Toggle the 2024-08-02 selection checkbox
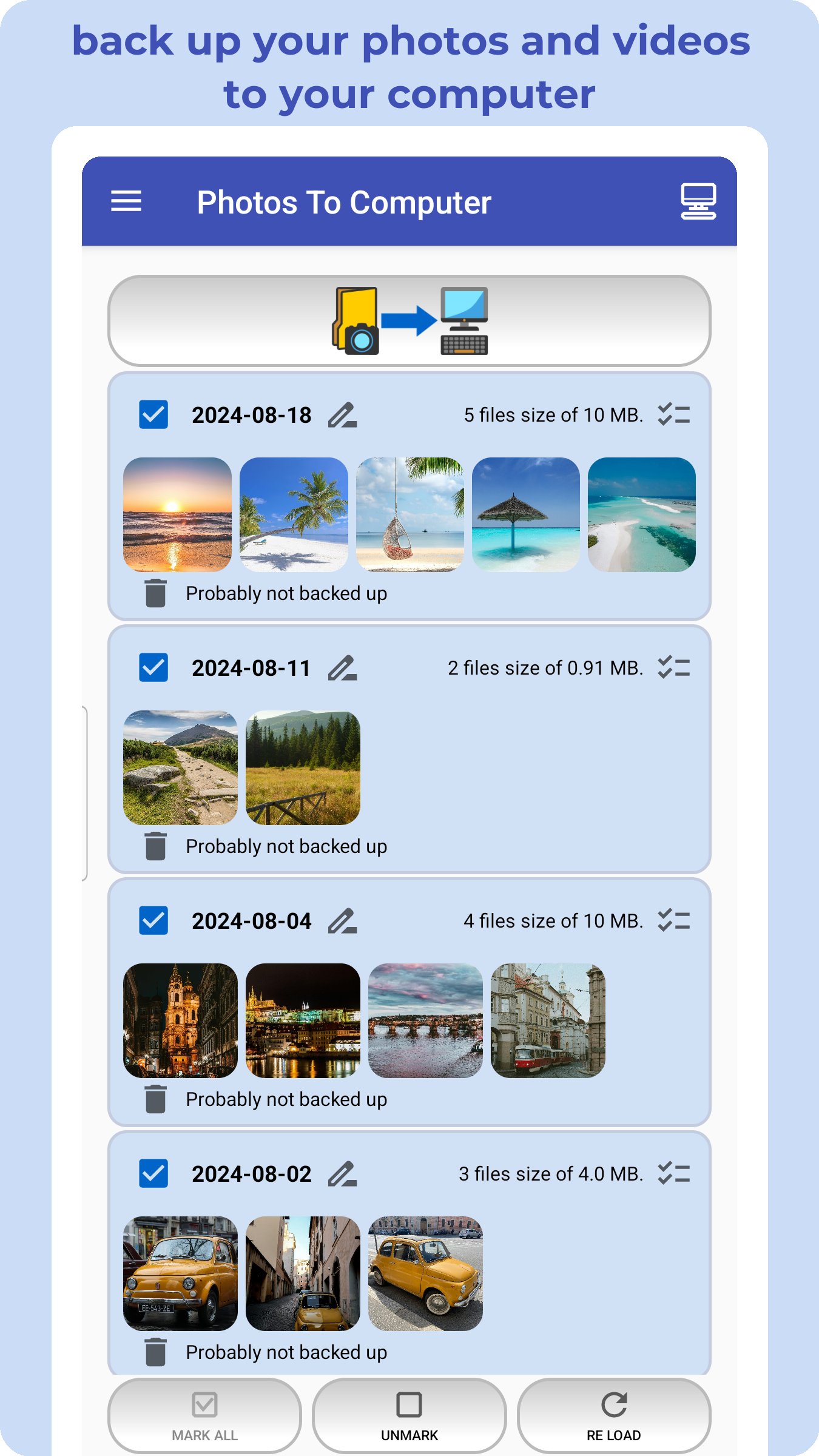819x1456 pixels. click(153, 1174)
